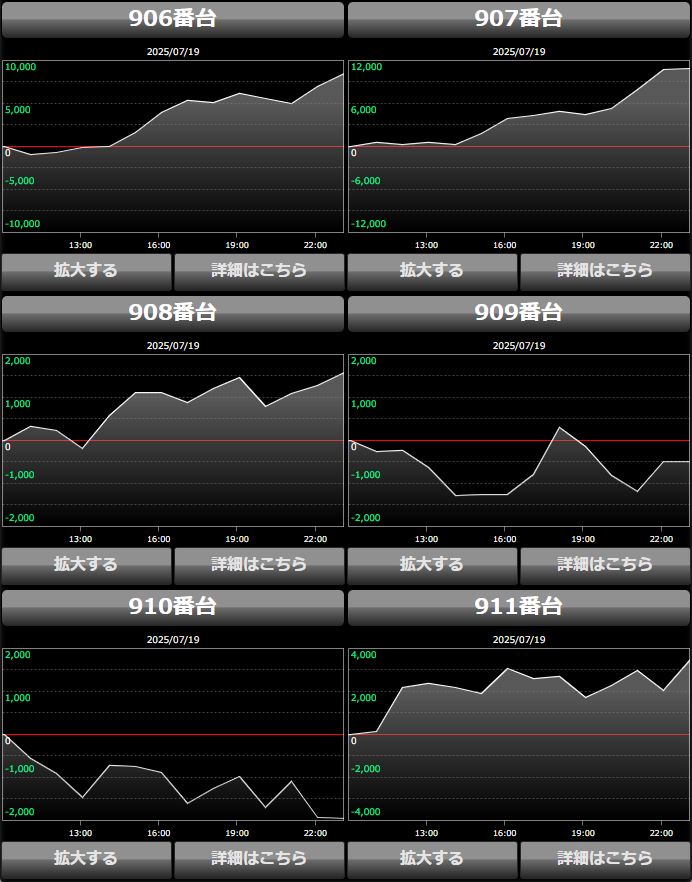692x882 pixels.
Task: Tap the 909番台 header
Action: [519, 313]
